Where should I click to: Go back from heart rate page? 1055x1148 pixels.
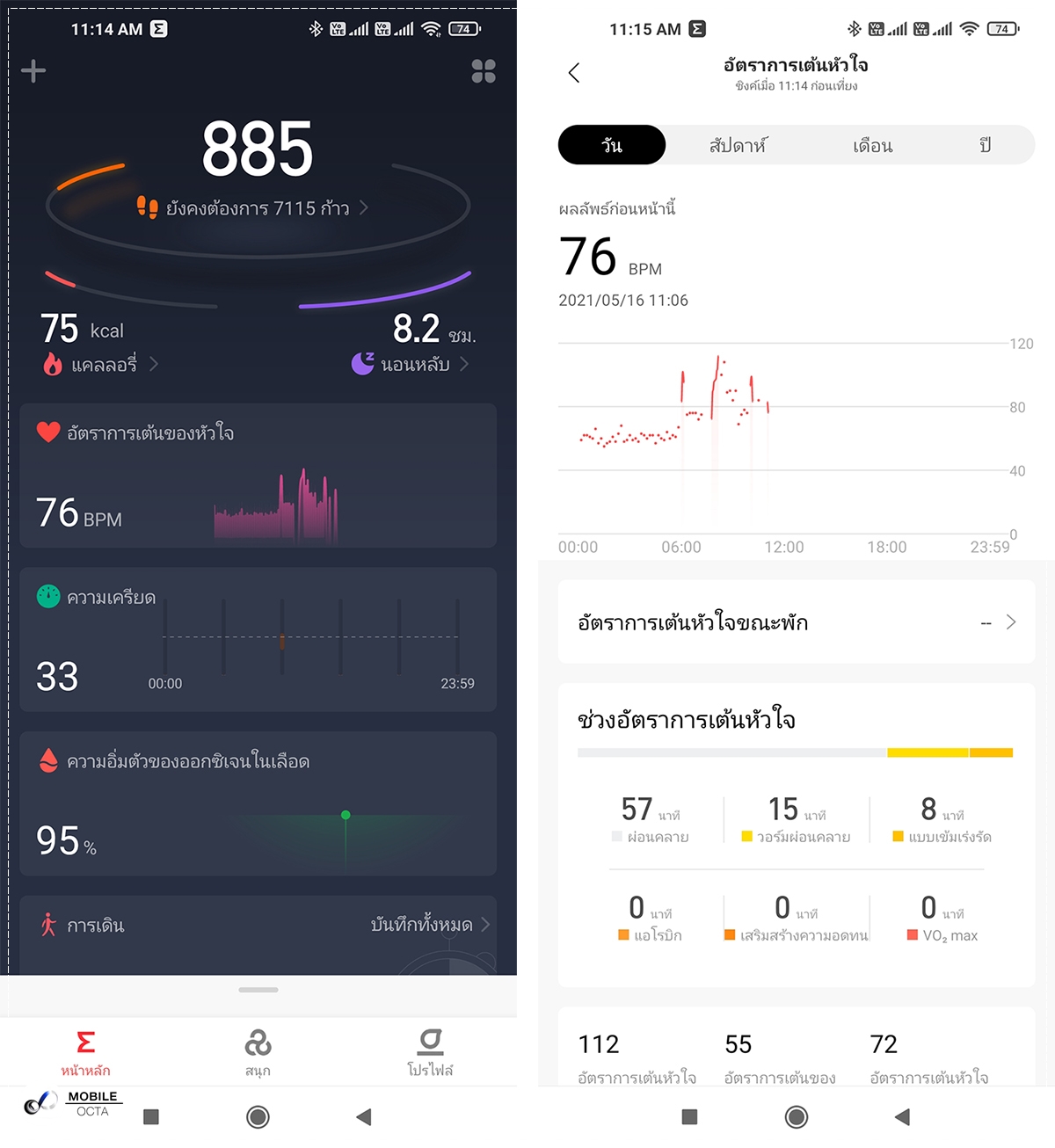[574, 73]
